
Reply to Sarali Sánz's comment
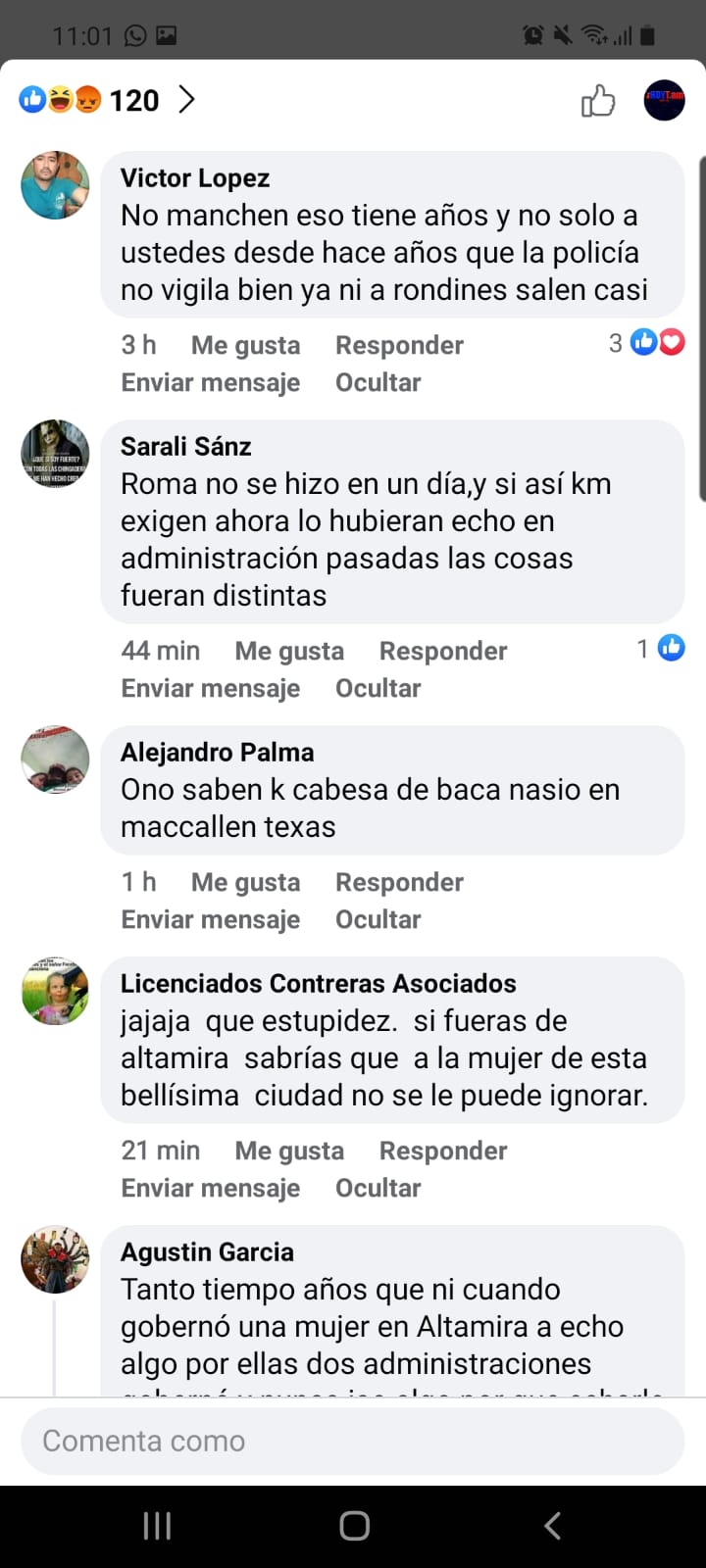(443, 651)
